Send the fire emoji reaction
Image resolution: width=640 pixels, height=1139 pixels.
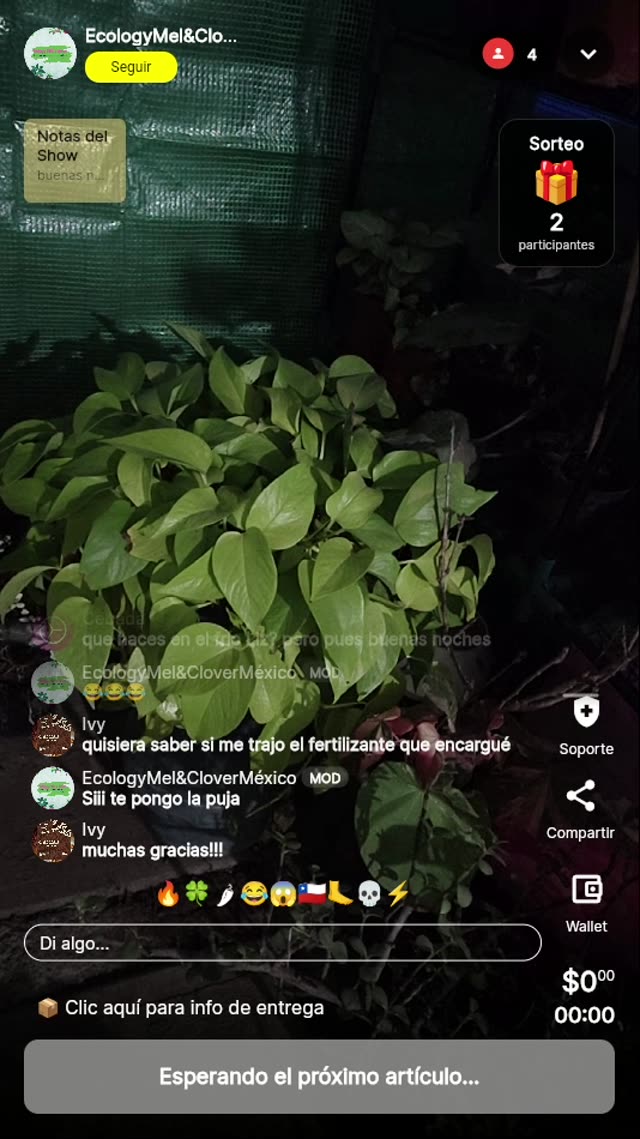[168, 894]
